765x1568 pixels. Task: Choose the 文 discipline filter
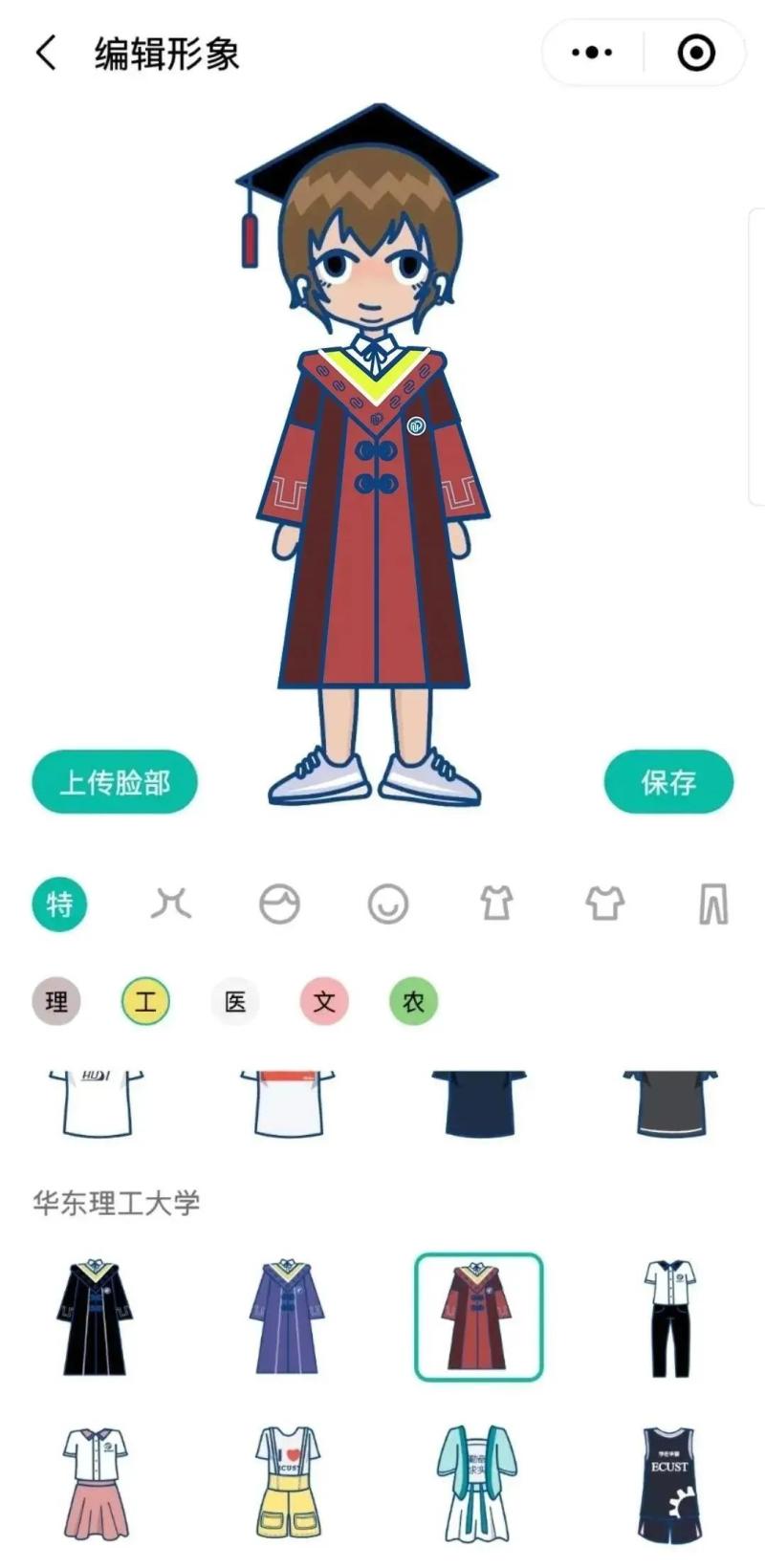[324, 1001]
